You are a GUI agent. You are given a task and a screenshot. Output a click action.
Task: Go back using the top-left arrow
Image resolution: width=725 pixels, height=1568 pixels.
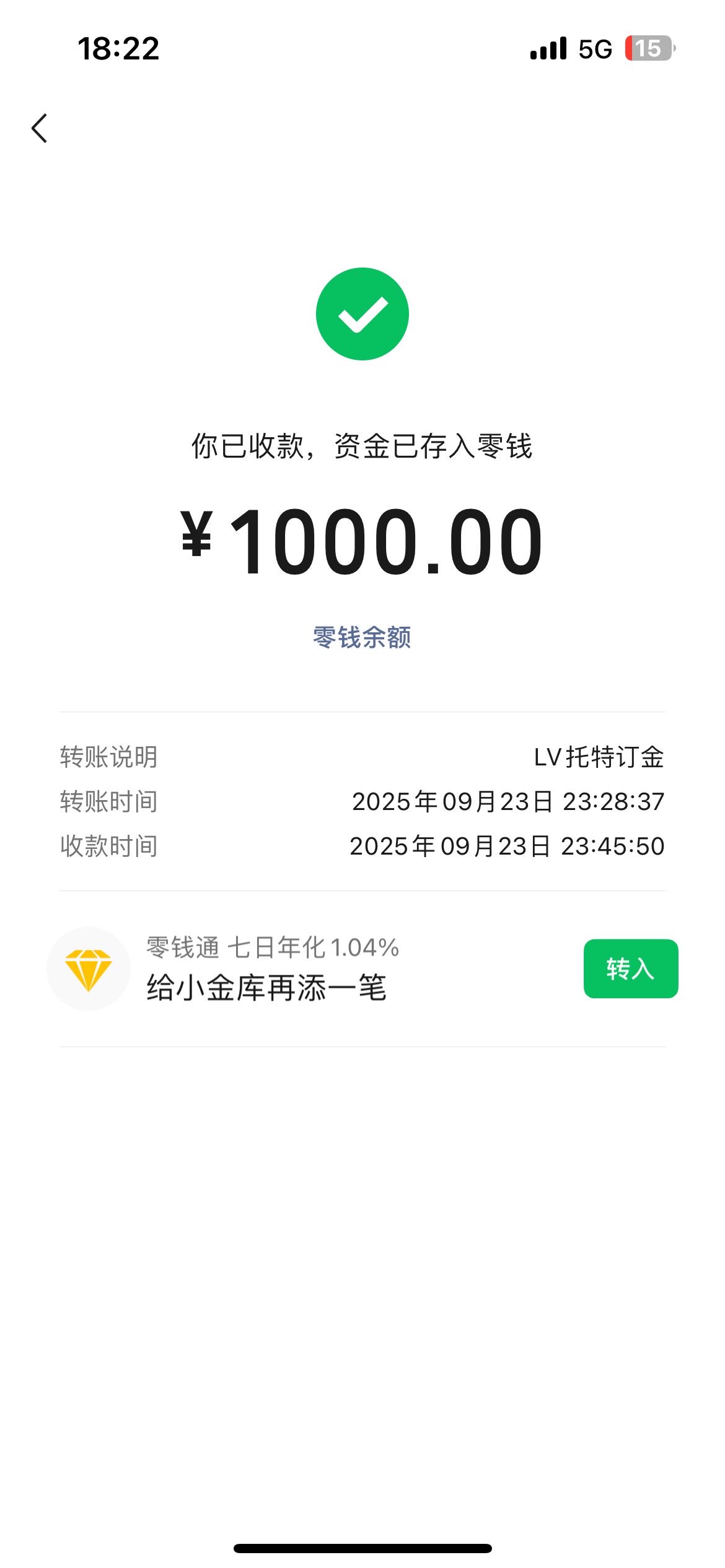(x=40, y=128)
